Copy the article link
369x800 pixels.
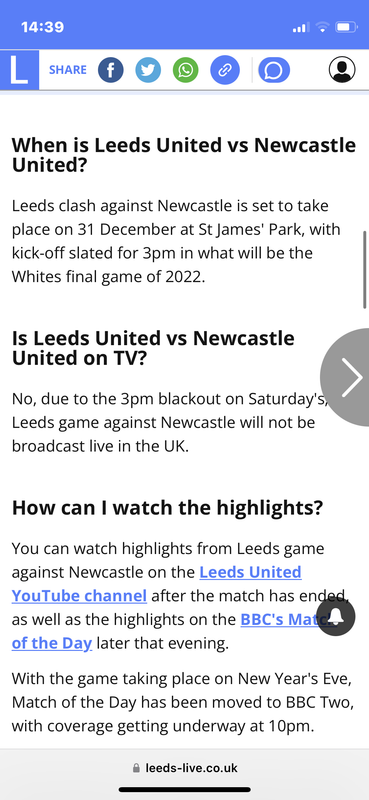pos(225,70)
